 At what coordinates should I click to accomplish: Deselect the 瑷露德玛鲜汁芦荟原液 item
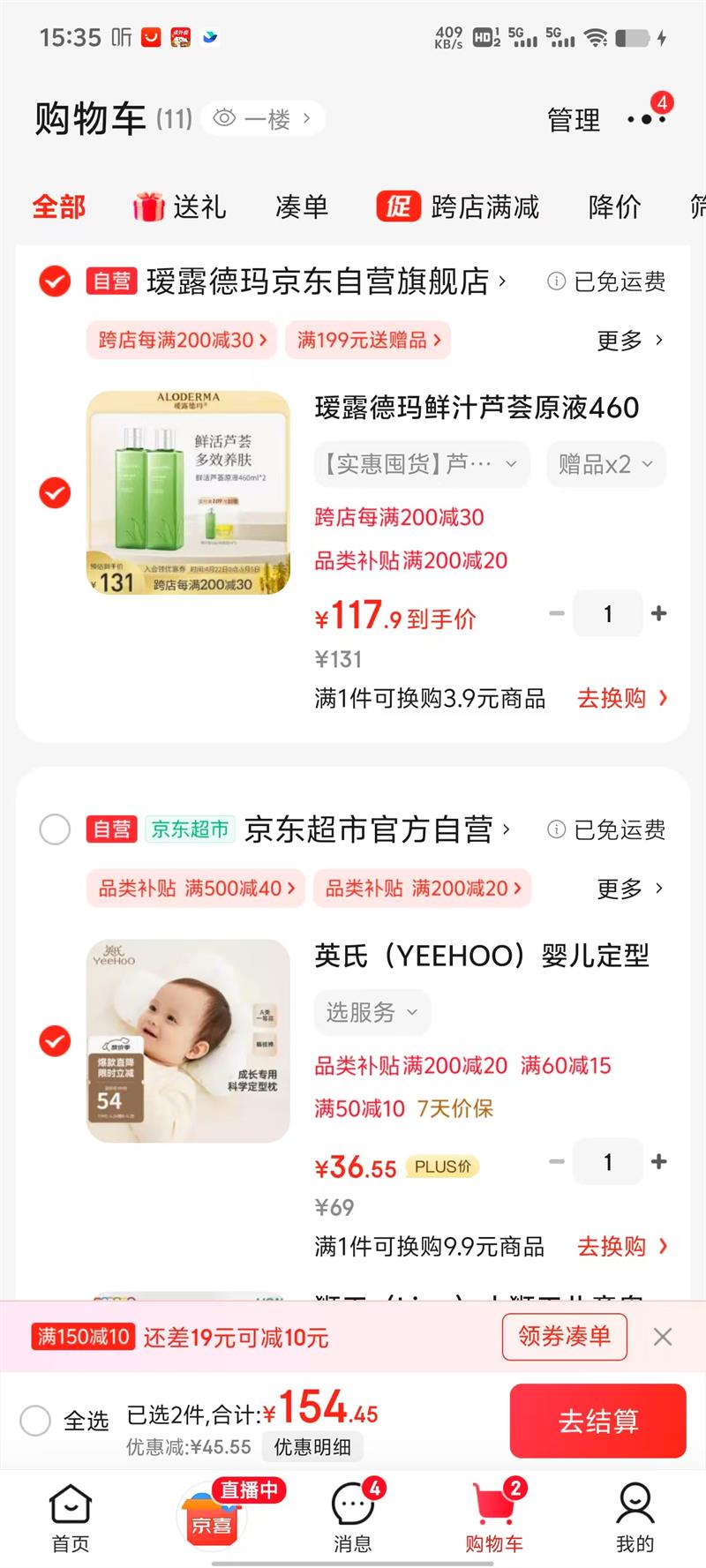click(55, 492)
